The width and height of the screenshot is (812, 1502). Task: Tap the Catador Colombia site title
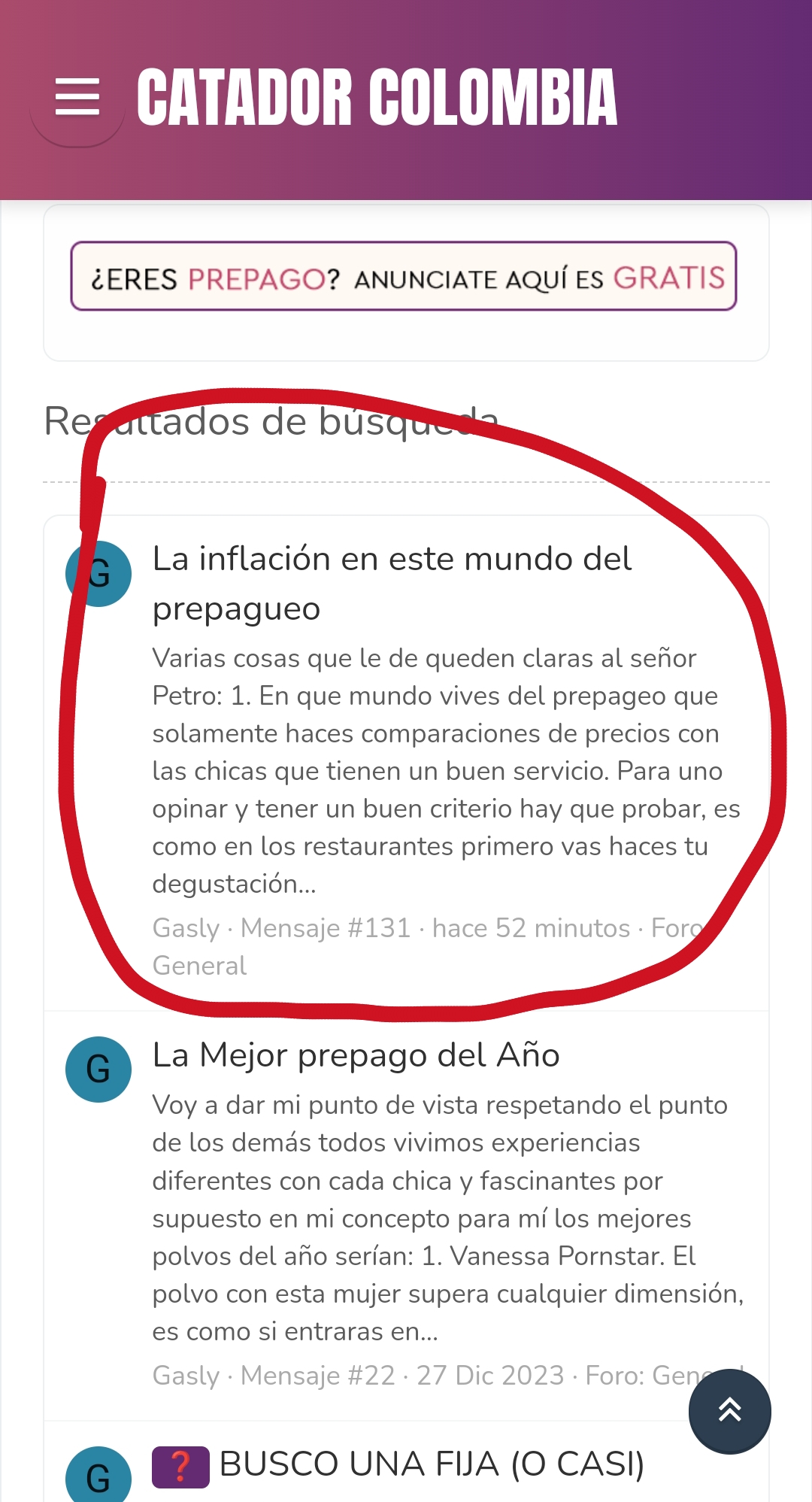click(377, 97)
